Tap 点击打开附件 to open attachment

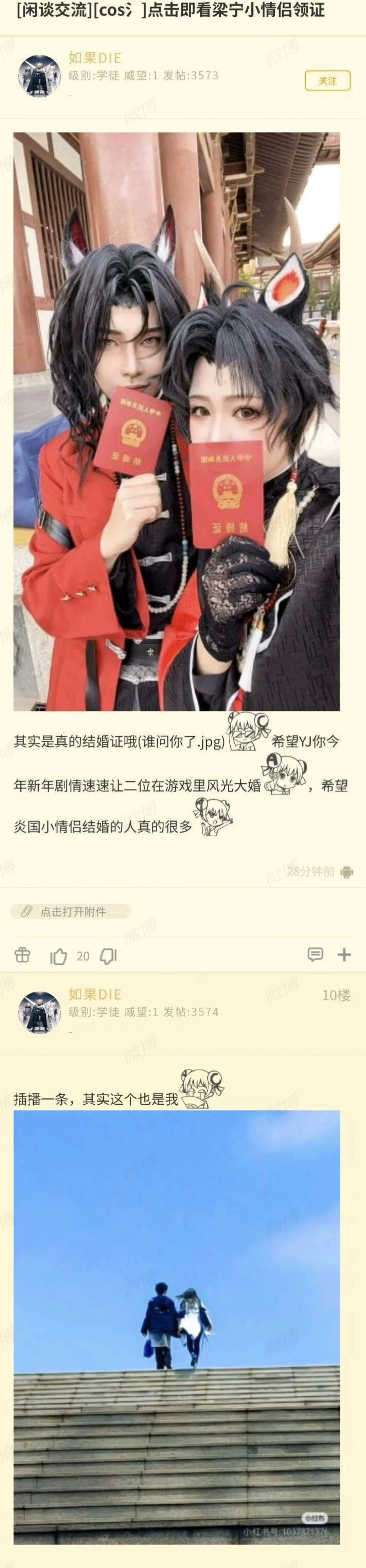point(71,911)
